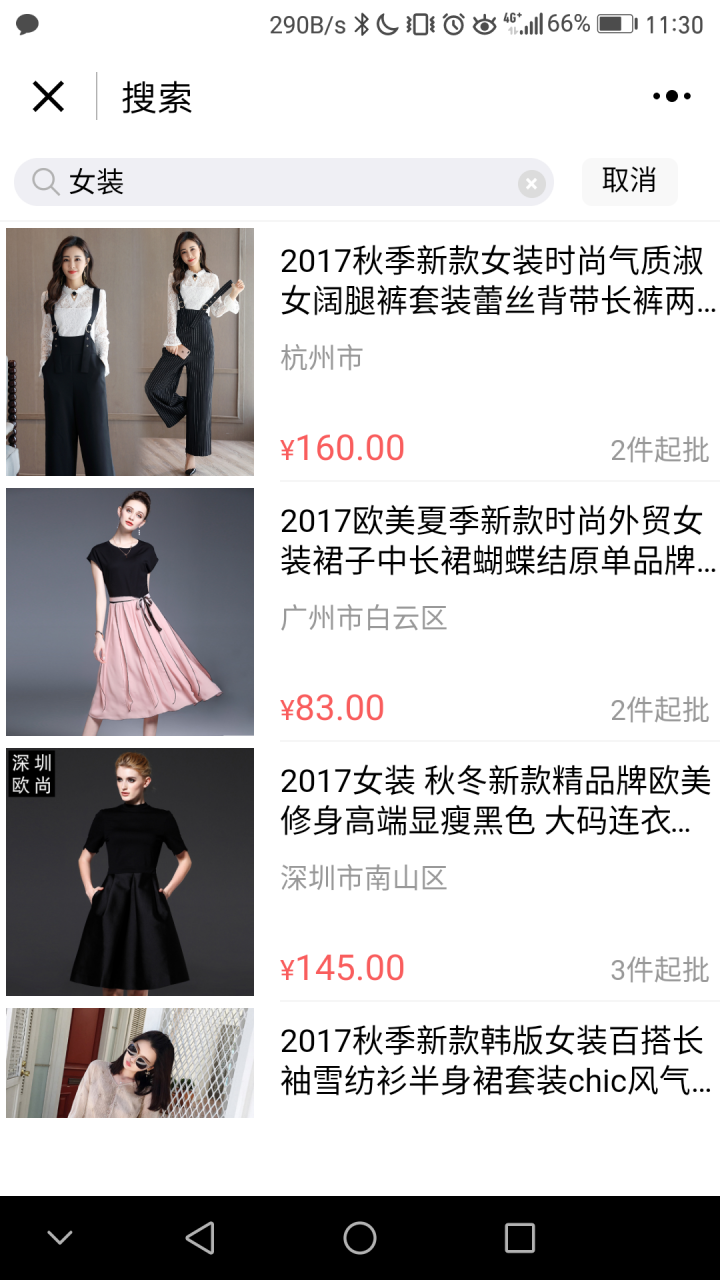Screen dimensions: 720x1280
Task: Clear the search text
Action: [531, 183]
